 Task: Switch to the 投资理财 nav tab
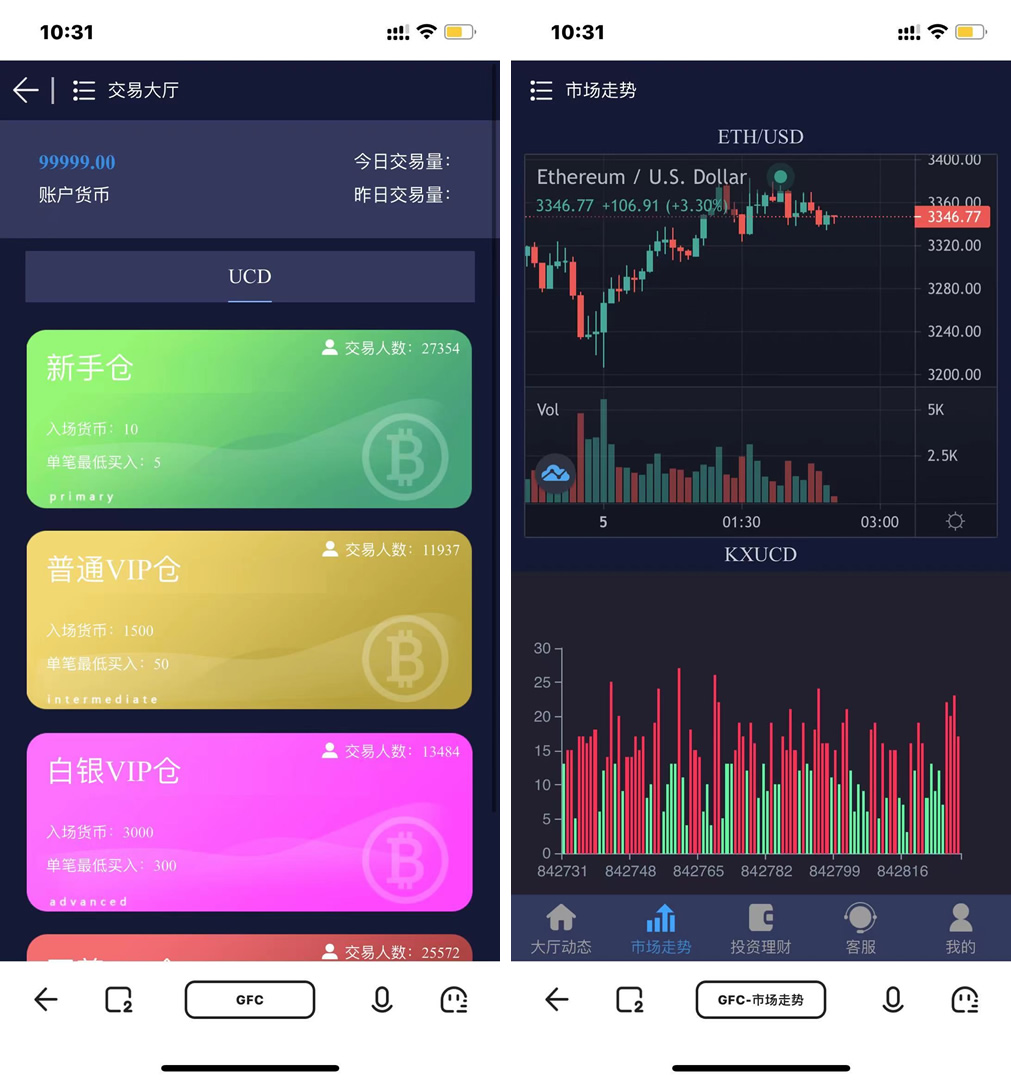pos(760,916)
